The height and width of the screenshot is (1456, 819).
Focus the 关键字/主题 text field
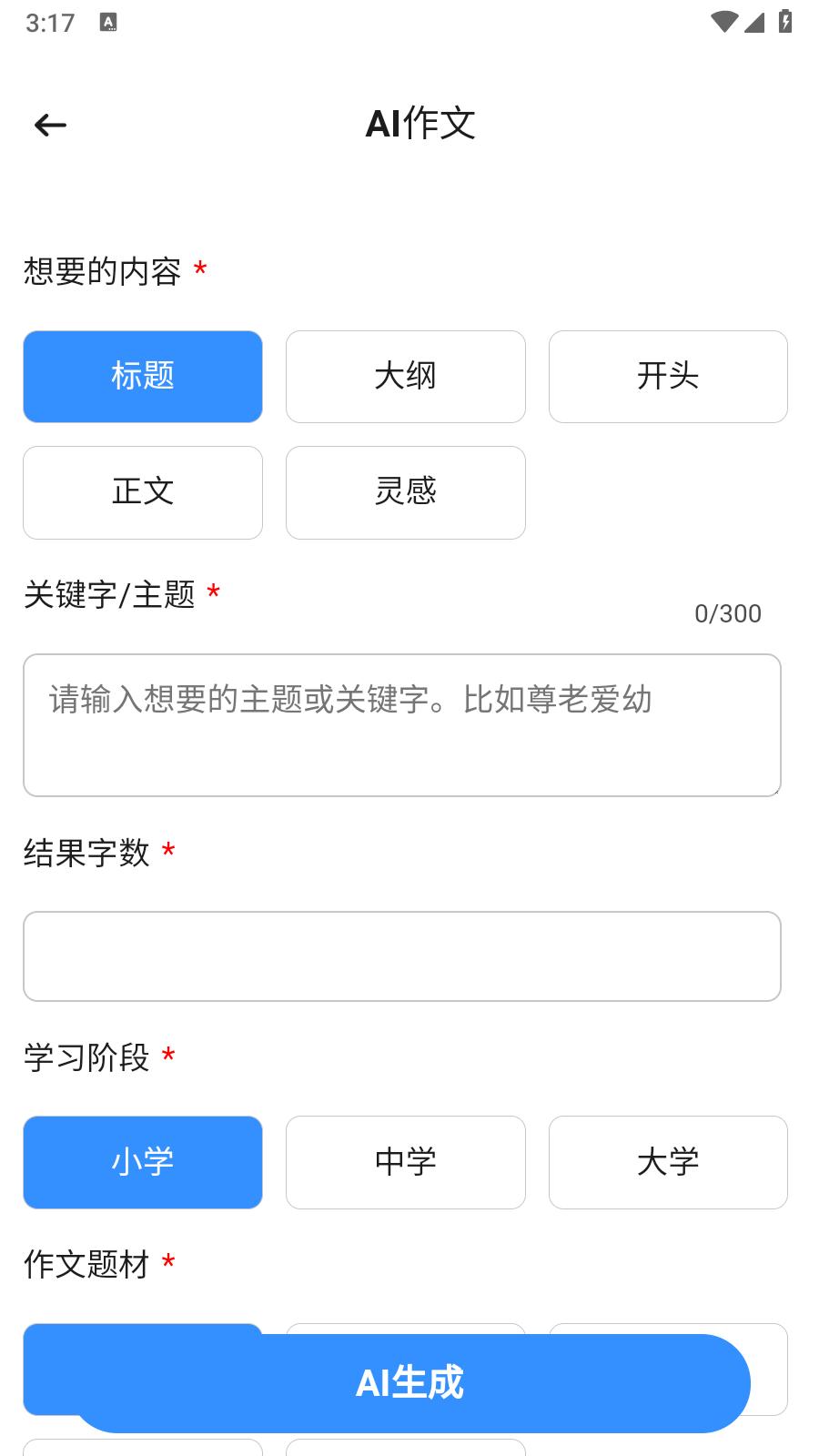(402, 725)
